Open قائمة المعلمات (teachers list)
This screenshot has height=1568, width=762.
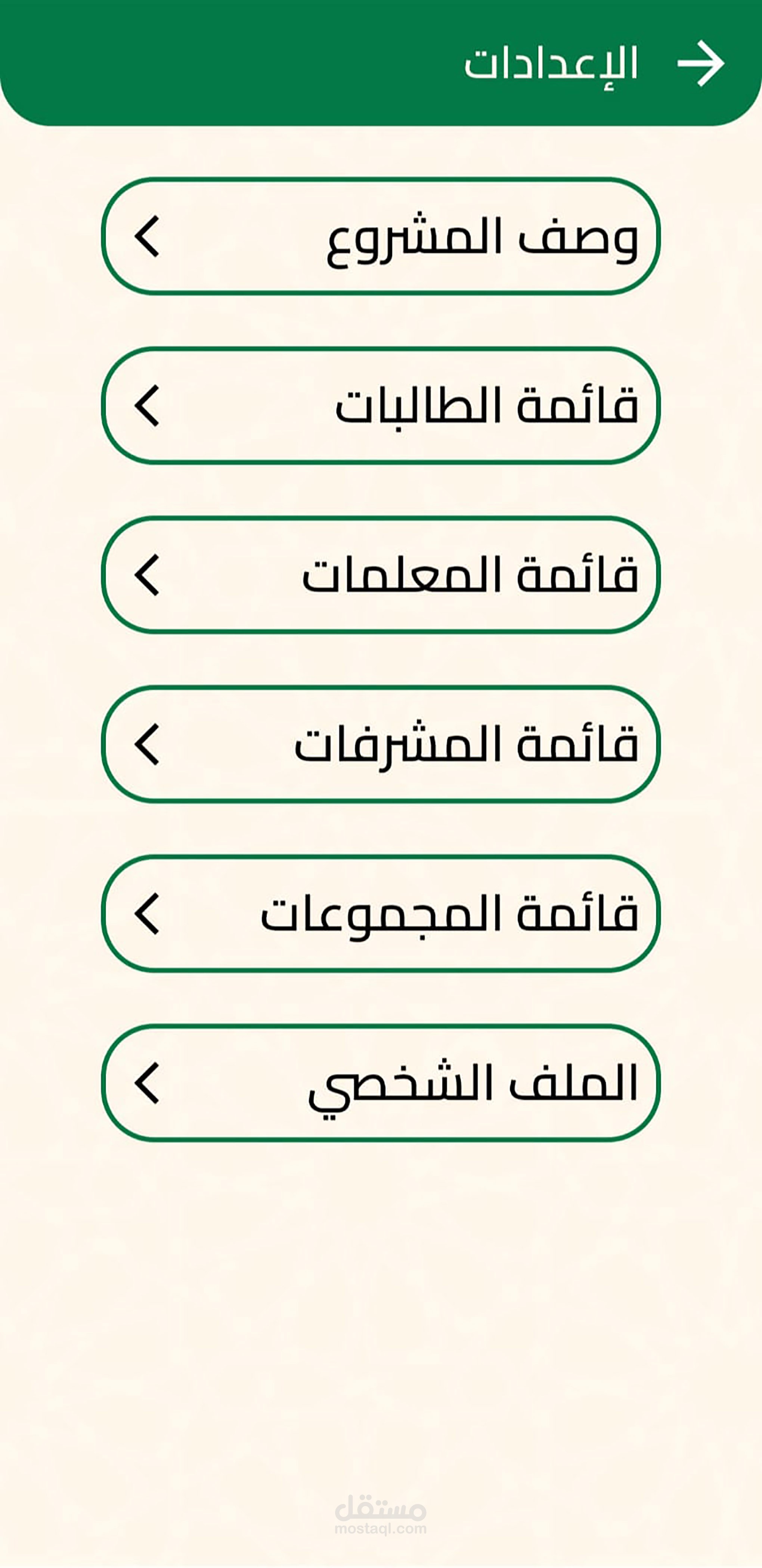tap(381, 575)
